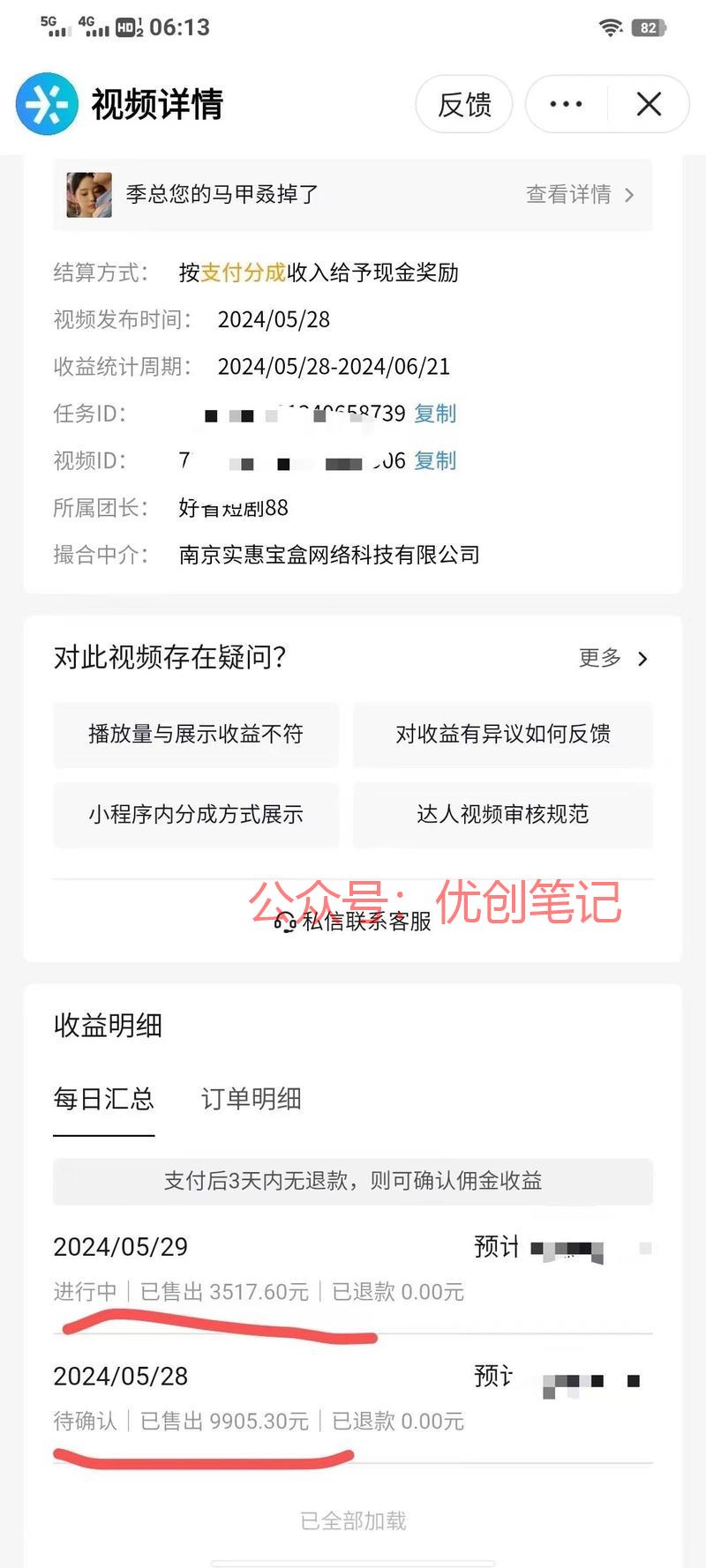Open 播放量与展示收益不符 help topic

(196, 734)
